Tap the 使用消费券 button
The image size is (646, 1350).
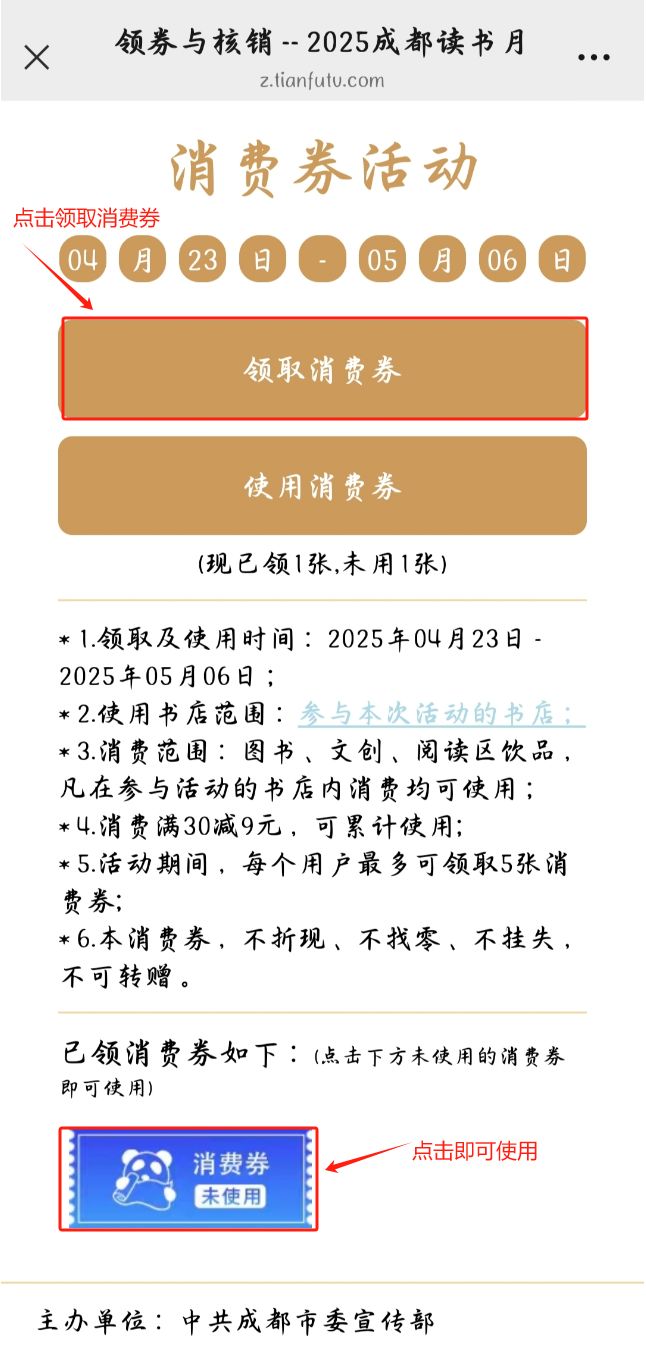coord(322,486)
